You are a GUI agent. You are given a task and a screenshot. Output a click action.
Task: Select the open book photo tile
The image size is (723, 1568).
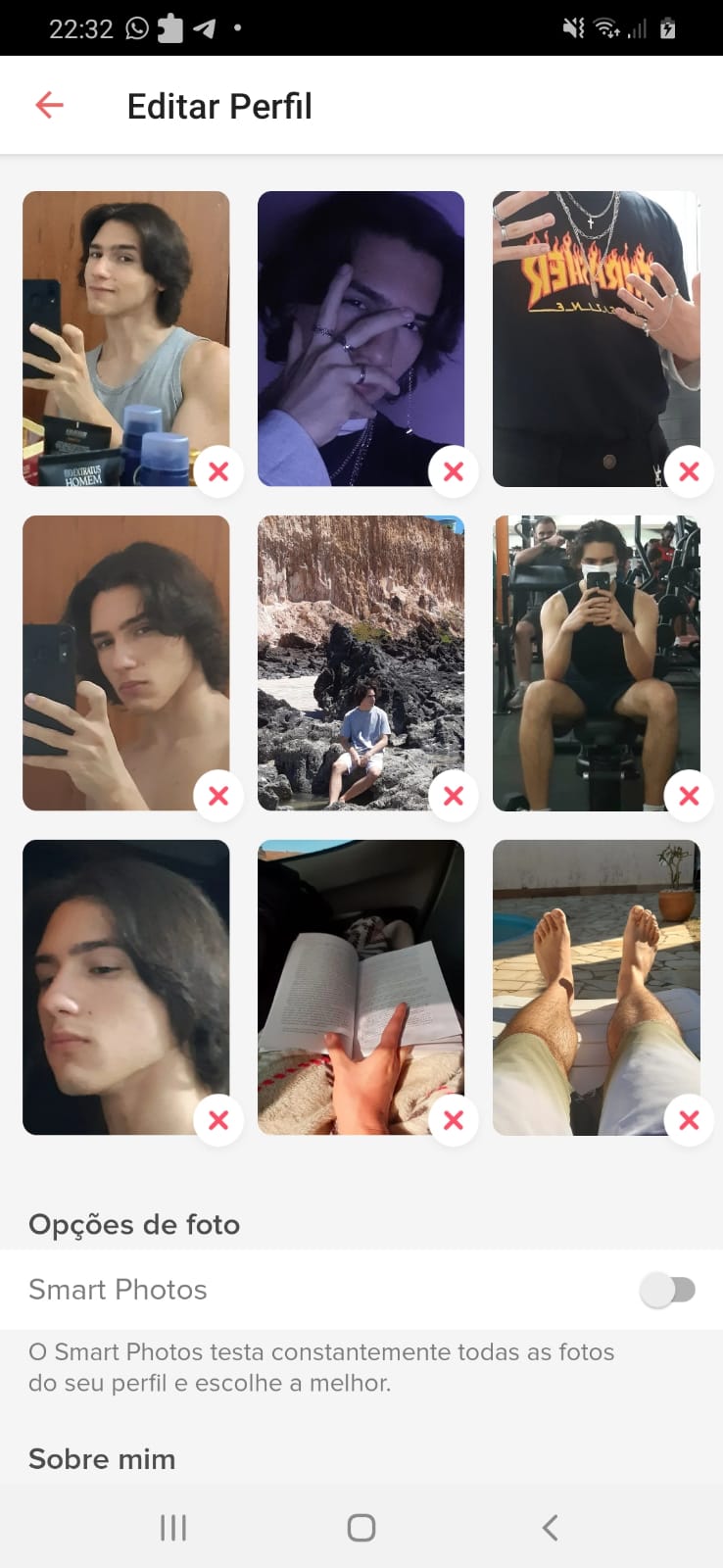tap(361, 987)
